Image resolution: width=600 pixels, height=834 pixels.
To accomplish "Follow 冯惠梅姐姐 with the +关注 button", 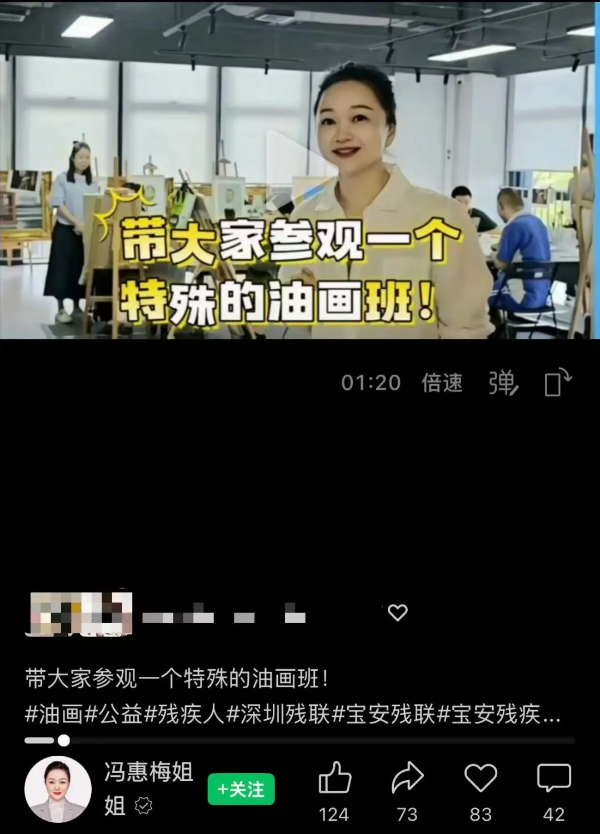I will 241,789.
